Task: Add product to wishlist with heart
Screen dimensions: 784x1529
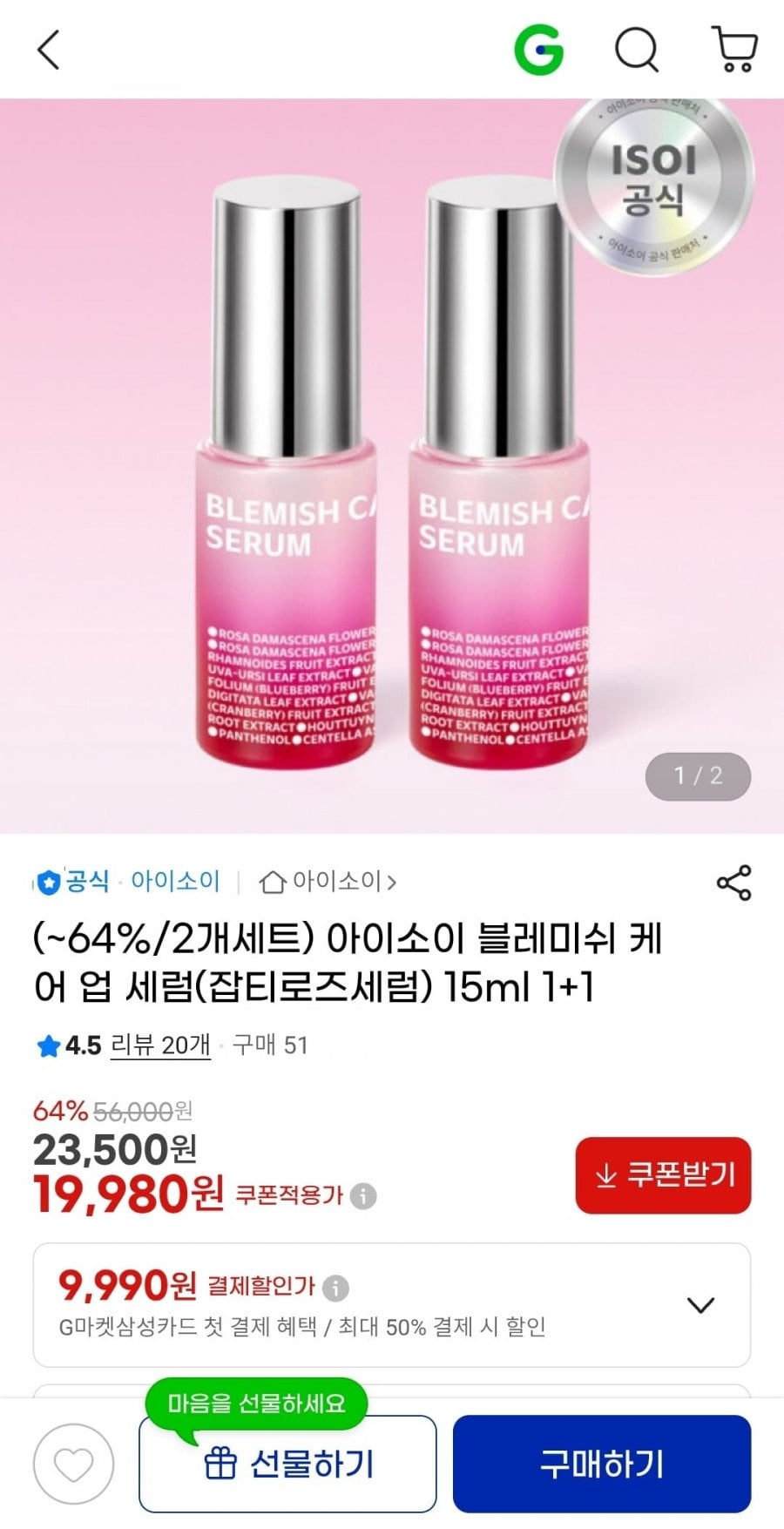Action: pos(73,1465)
